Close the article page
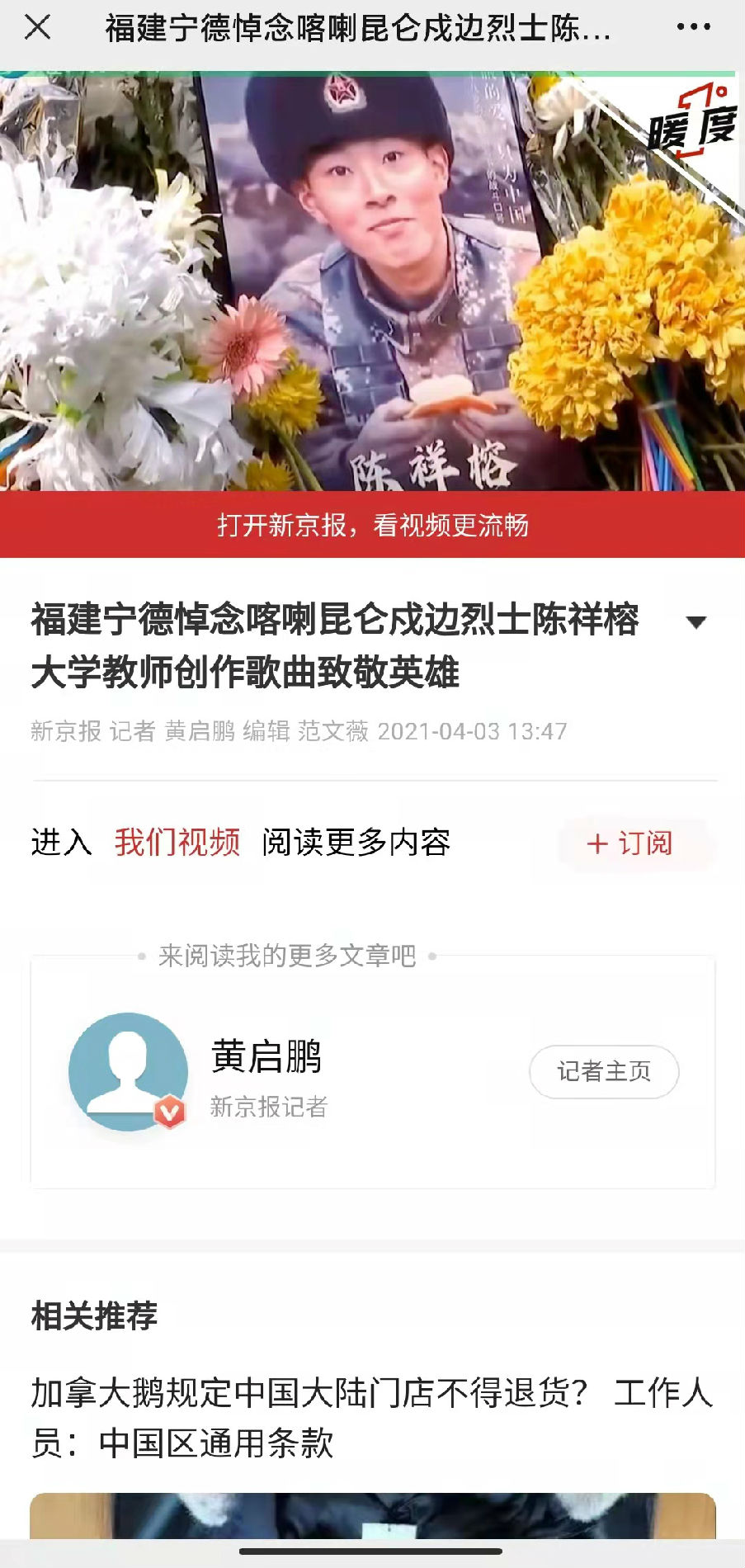The image size is (745, 1568). 38,27
